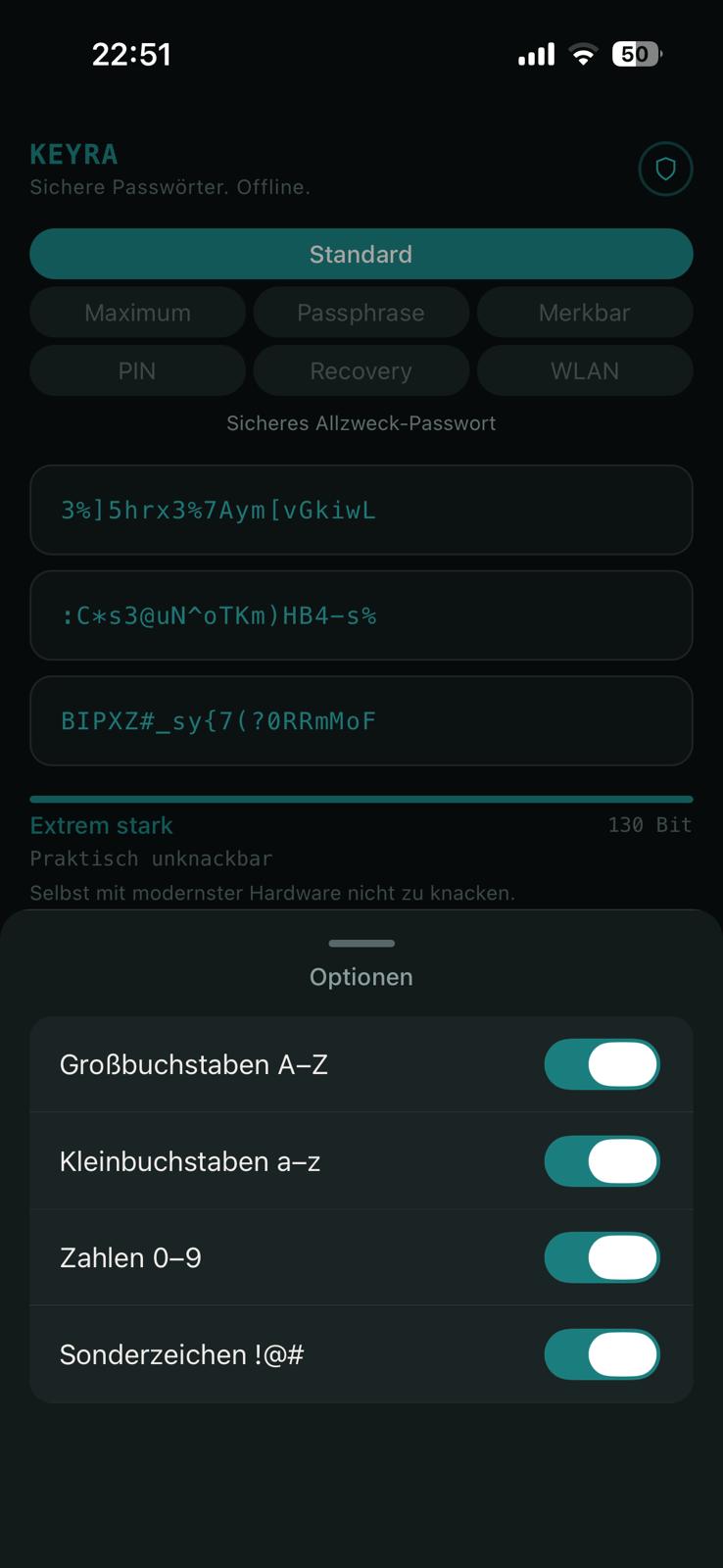Disable the Großbuchstaben A–Z toggle
The height and width of the screenshot is (1568, 723).
602,1063
